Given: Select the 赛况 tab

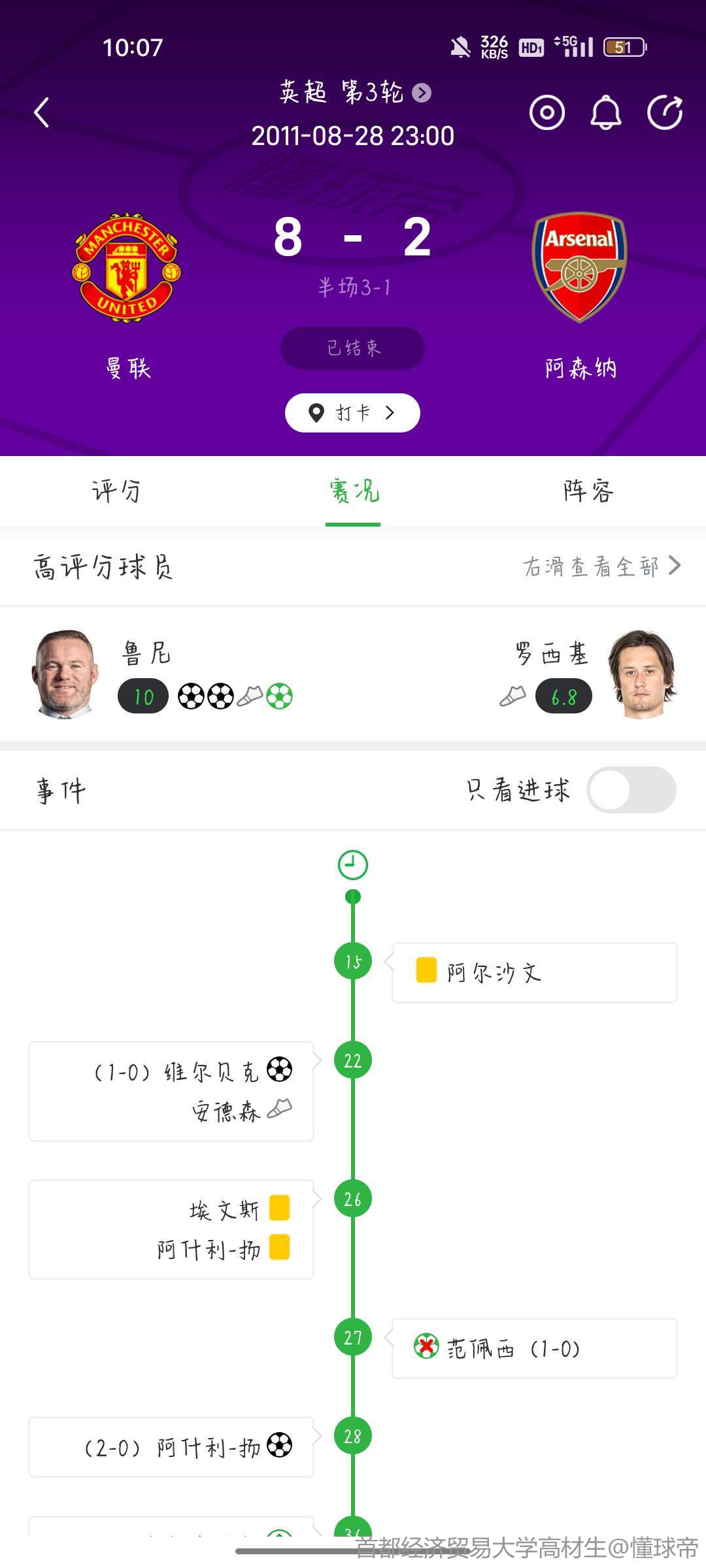Looking at the screenshot, I should [353, 491].
